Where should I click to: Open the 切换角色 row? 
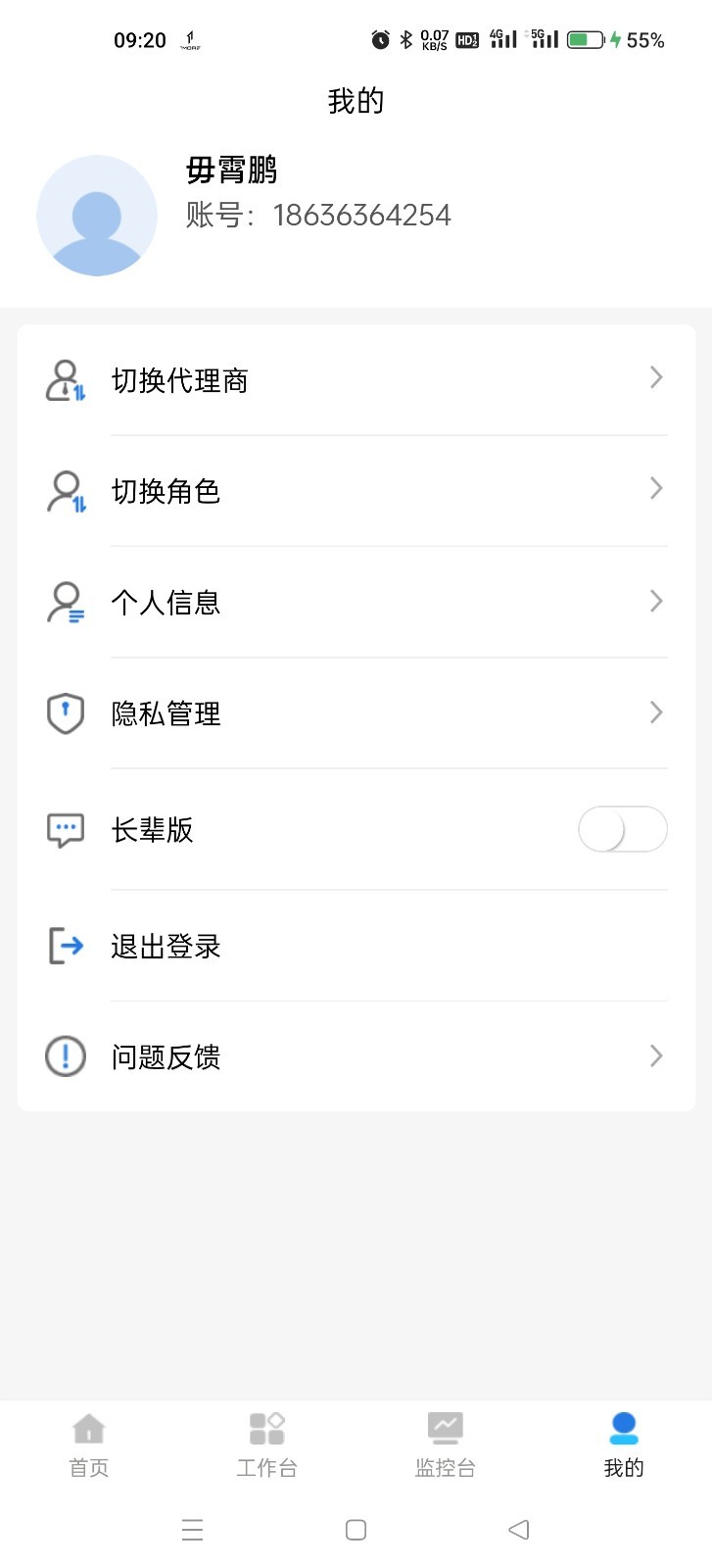[x=356, y=490]
